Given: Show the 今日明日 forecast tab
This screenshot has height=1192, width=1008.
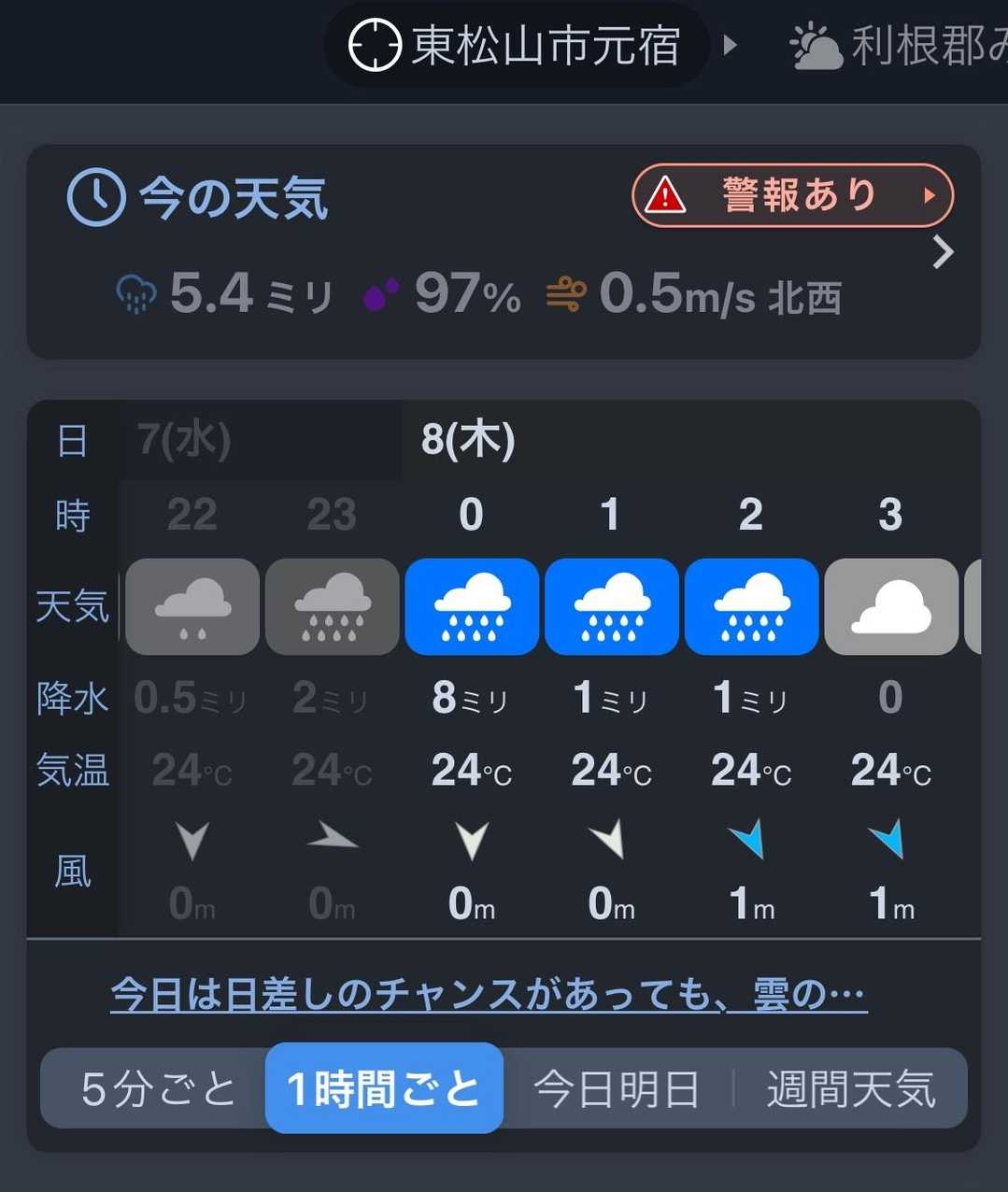Looking at the screenshot, I should 617,1088.
